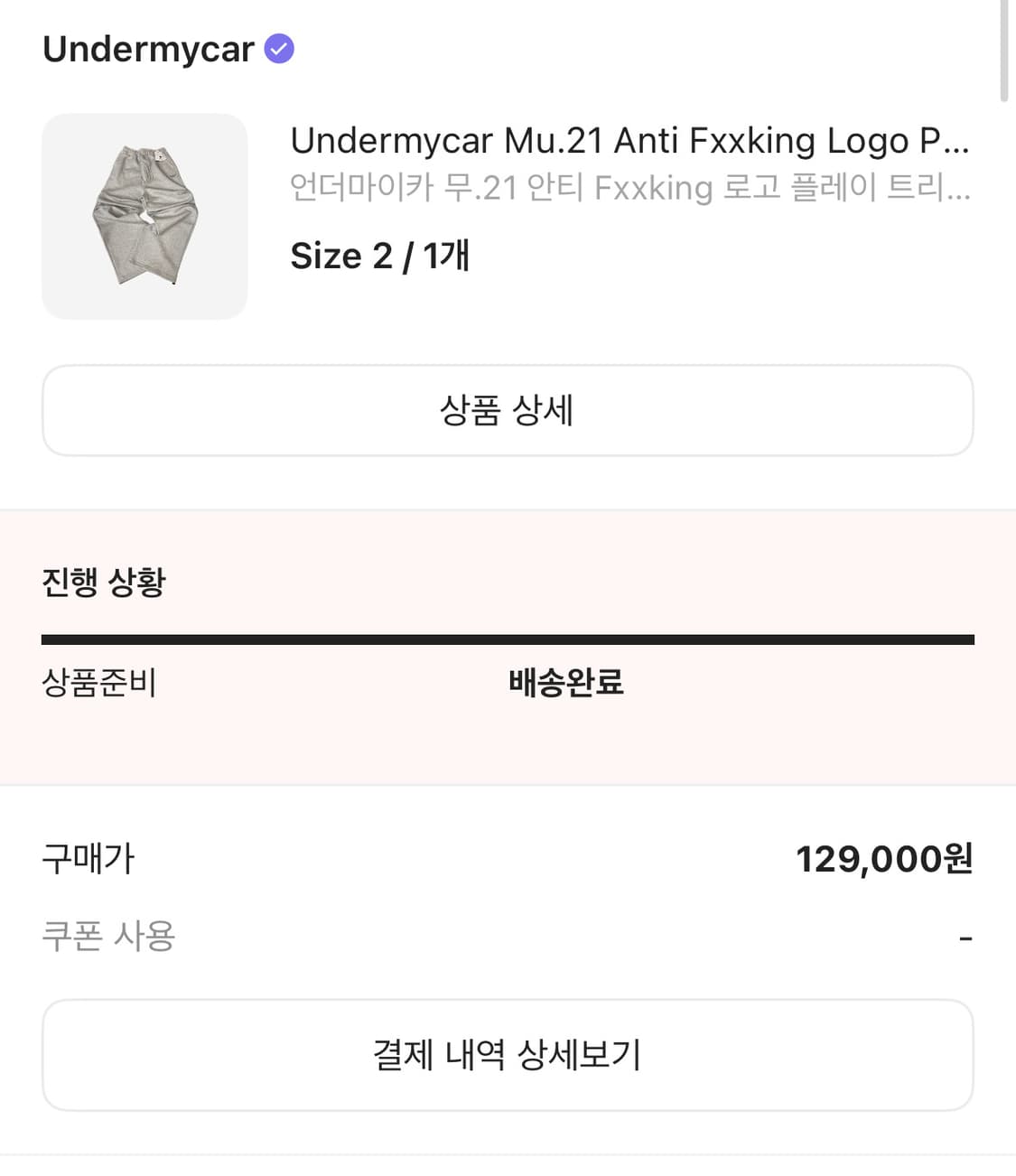Open 상품 상세 (product details)

(x=508, y=411)
